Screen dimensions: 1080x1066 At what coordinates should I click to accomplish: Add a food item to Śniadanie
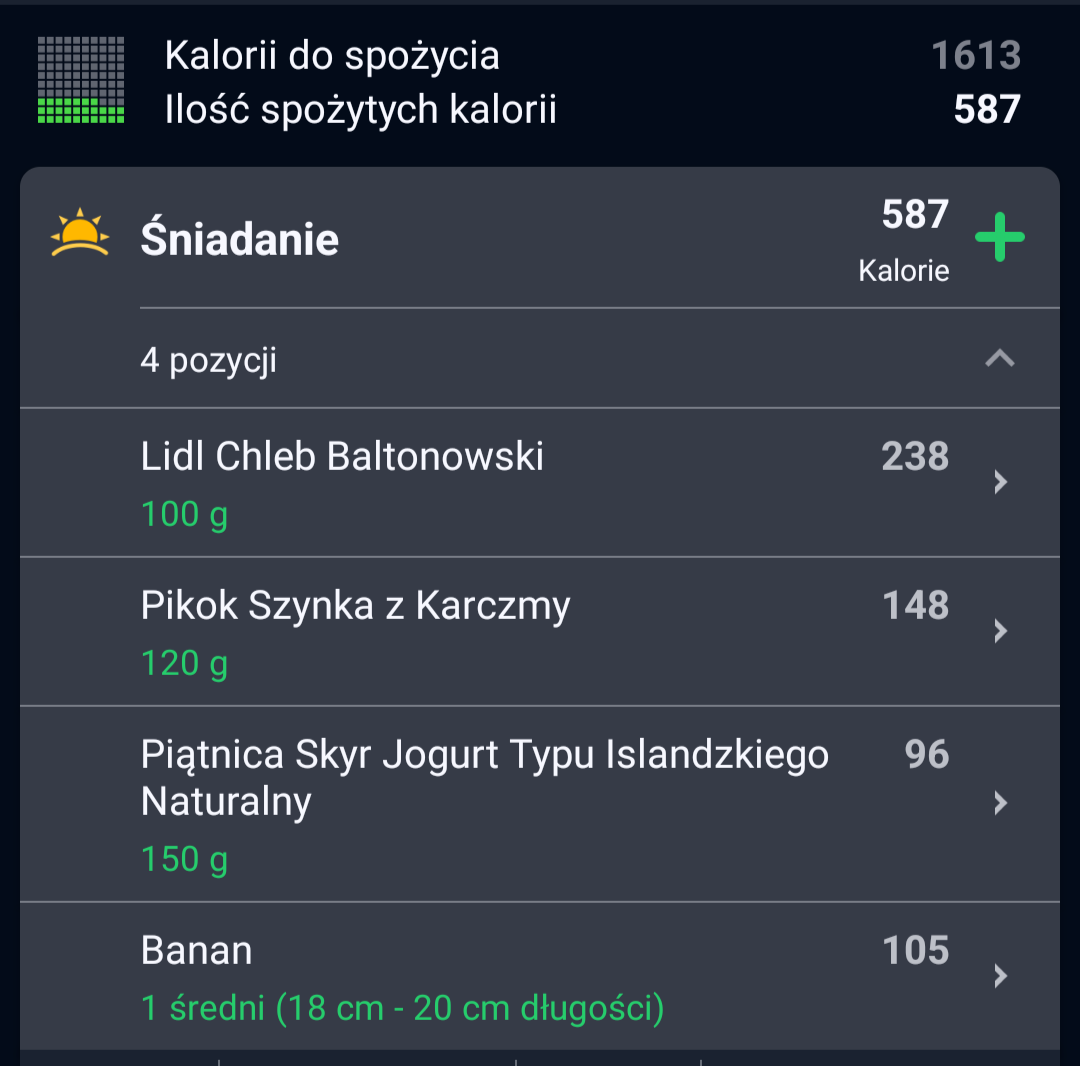coord(1000,238)
